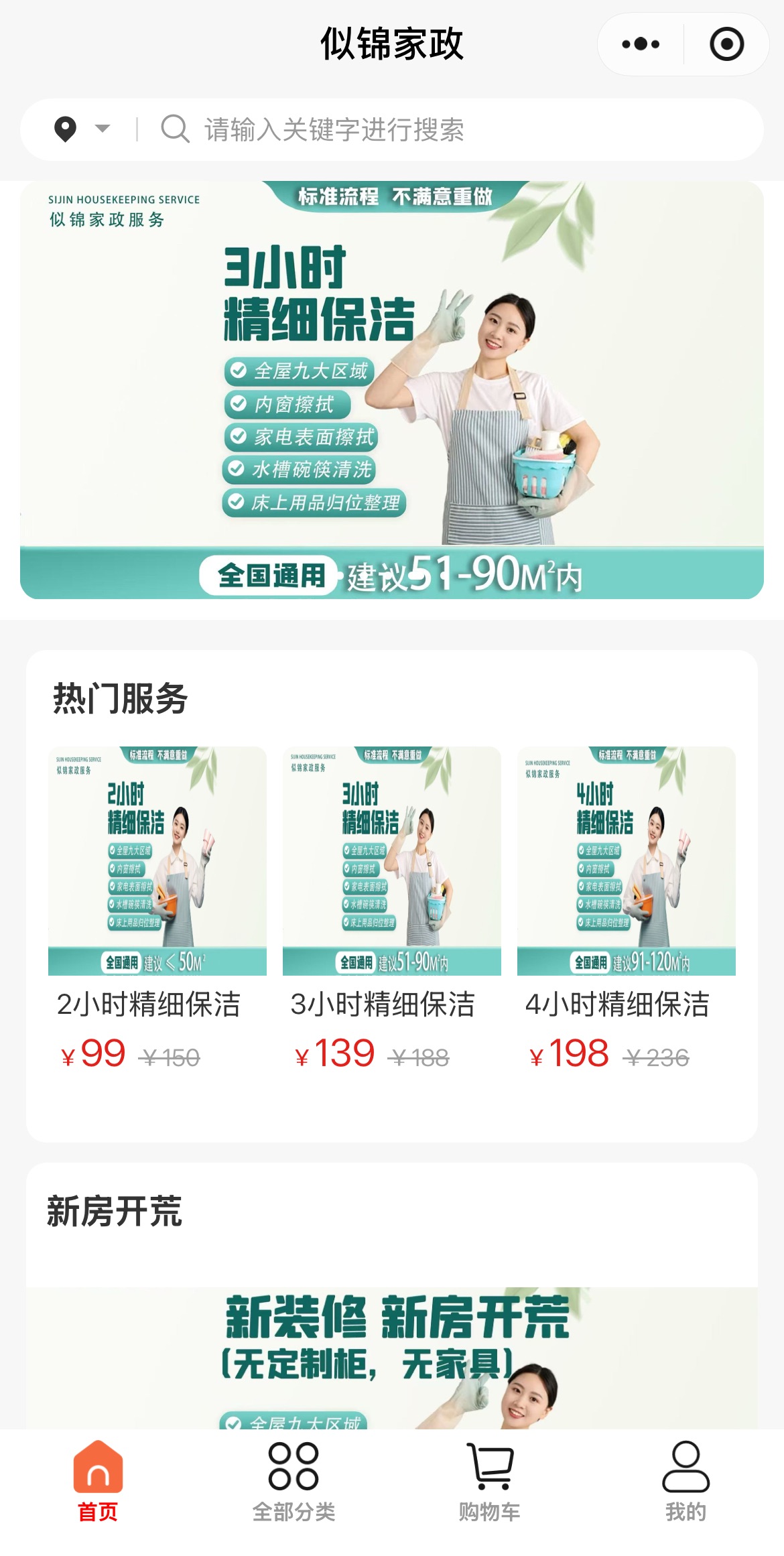Open the 3小时精细保洁 top banner
Viewport: 784px width, 1556px height.
pyautogui.click(x=391, y=390)
